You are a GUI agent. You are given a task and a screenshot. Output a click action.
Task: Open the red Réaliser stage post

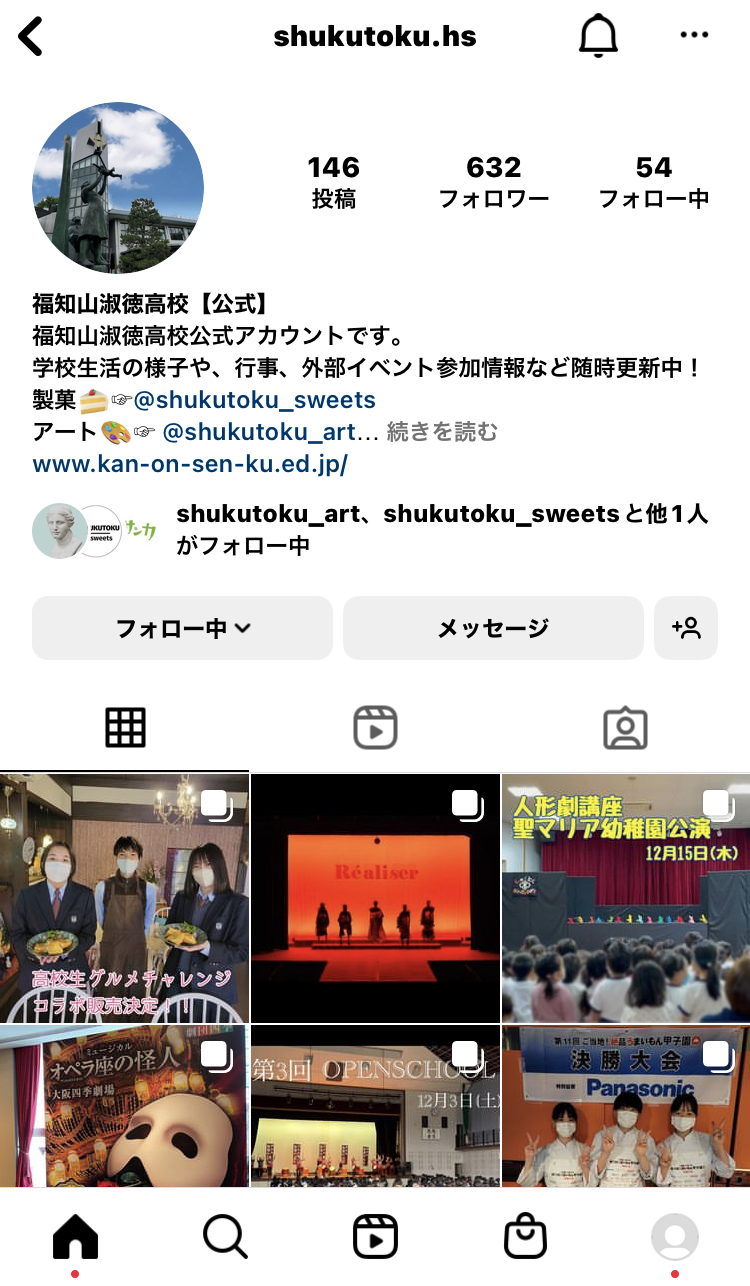375,898
